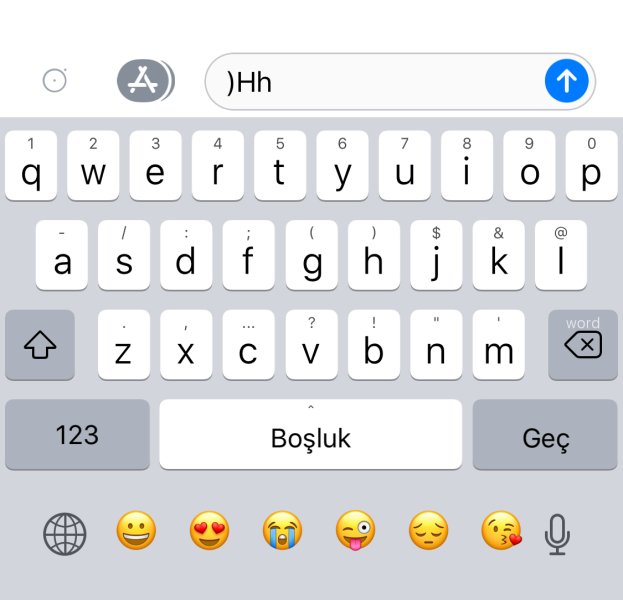
Task: Type the letter g key
Action: point(311,255)
